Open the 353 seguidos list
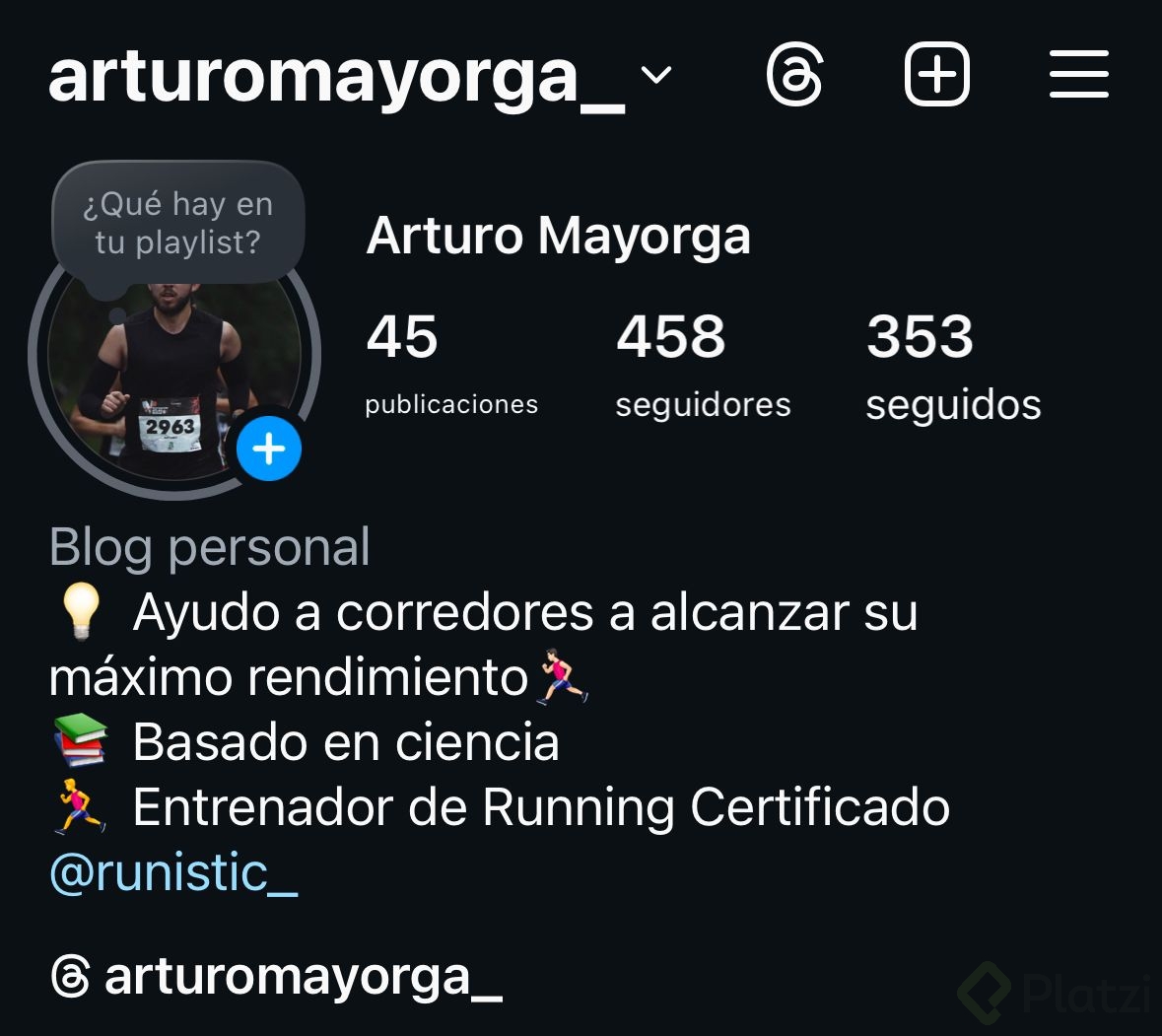The height and width of the screenshot is (1036, 1162). [952, 362]
